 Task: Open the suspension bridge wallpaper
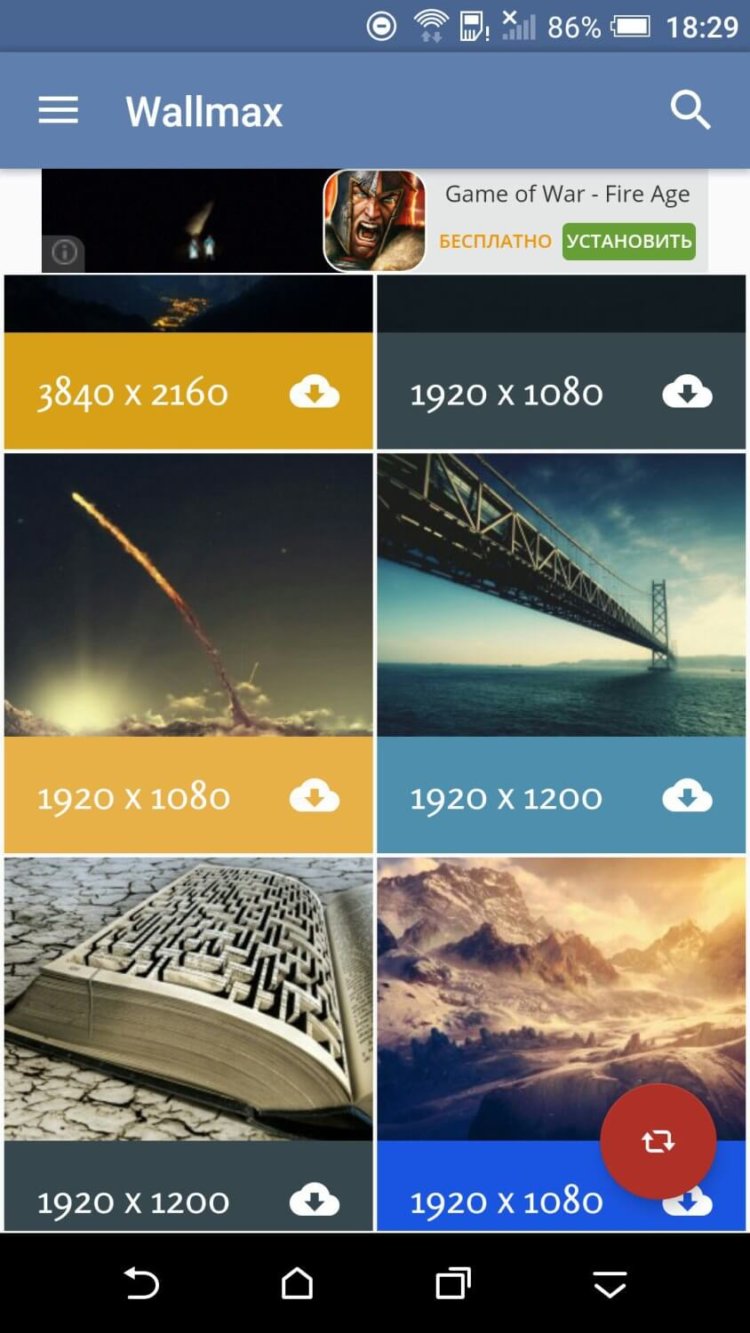[561, 595]
